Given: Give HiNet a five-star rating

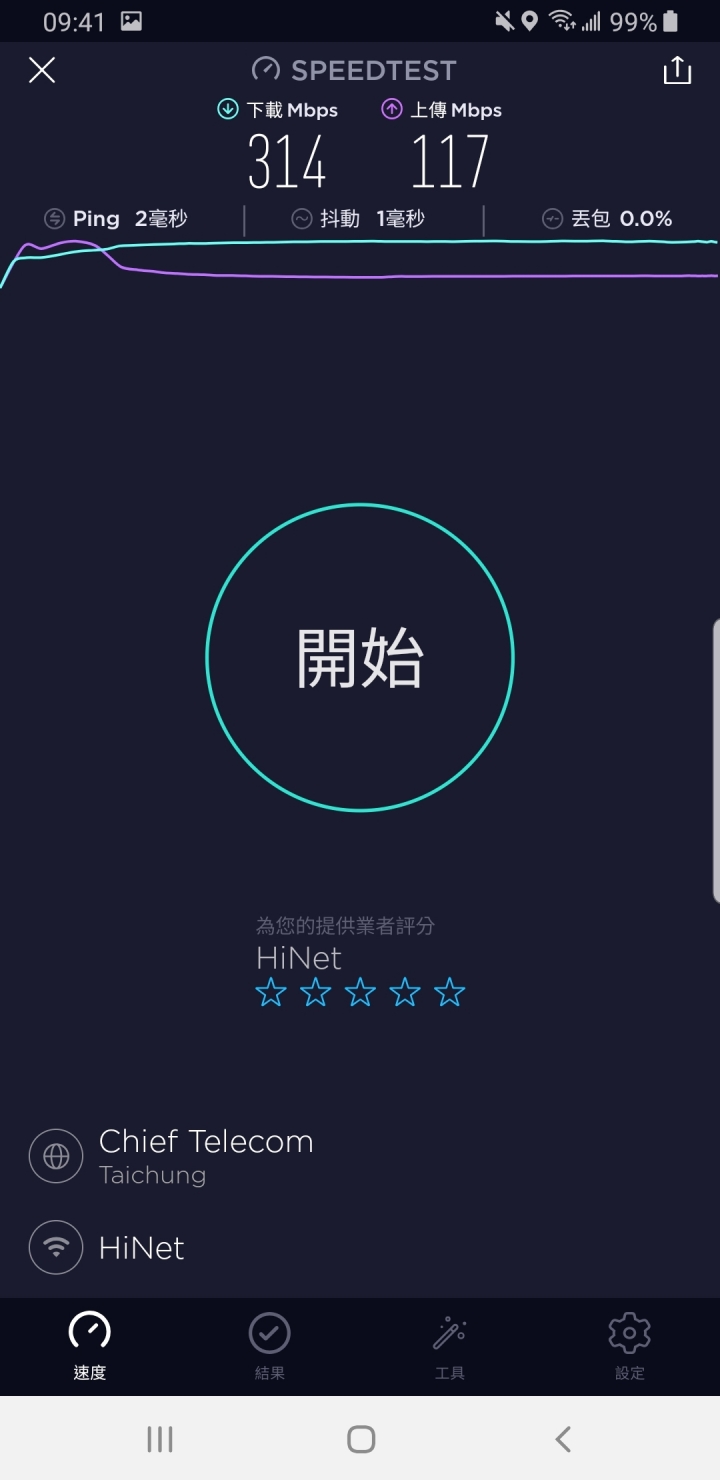Looking at the screenshot, I should point(450,993).
